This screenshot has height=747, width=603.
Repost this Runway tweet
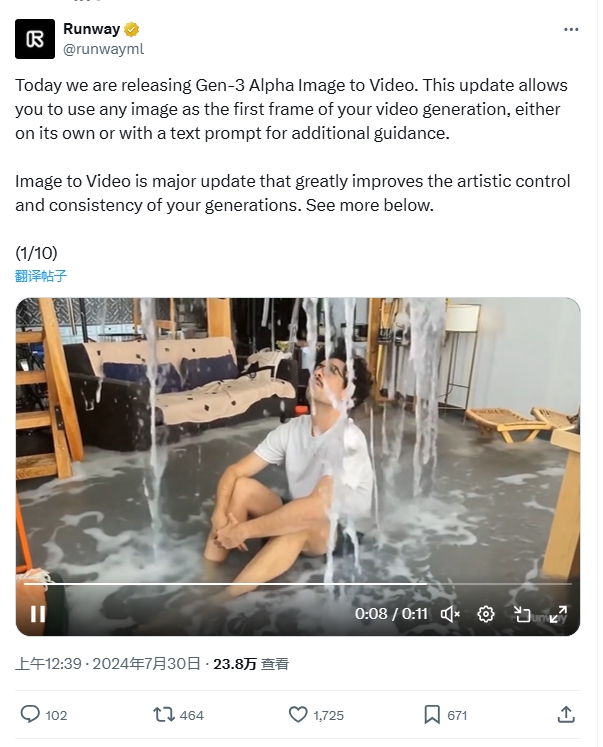pyautogui.click(x=163, y=714)
